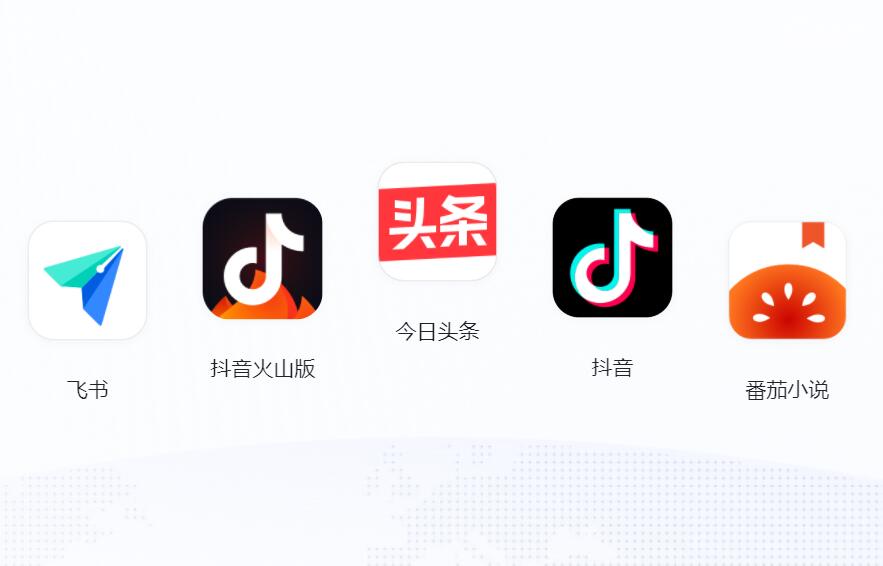883x566 pixels.
Task: Tap the 抖音 app icon
Action: tap(612, 258)
